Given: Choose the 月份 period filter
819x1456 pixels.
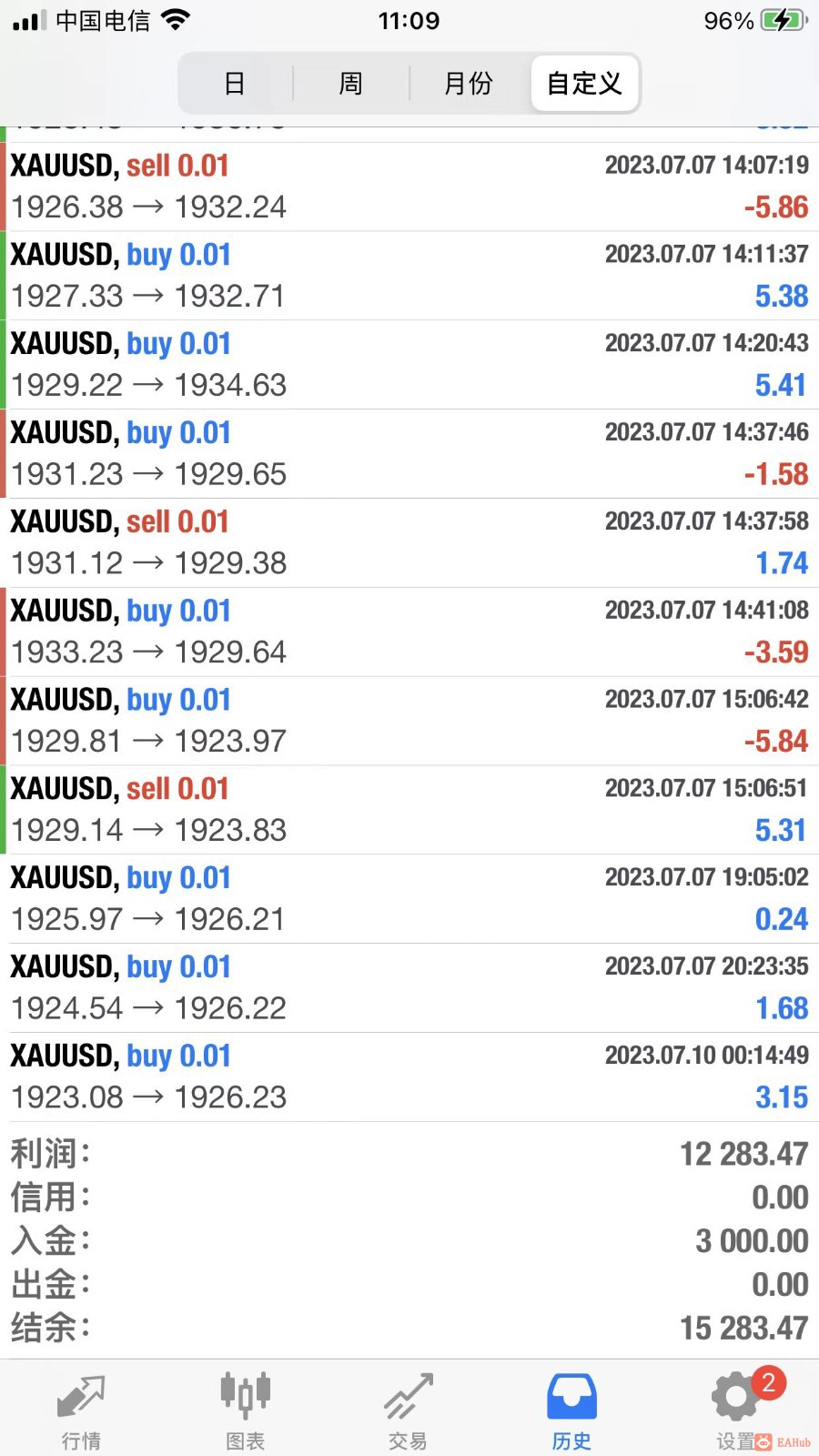Looking at the screenshot, I should [x=468, y=84].
